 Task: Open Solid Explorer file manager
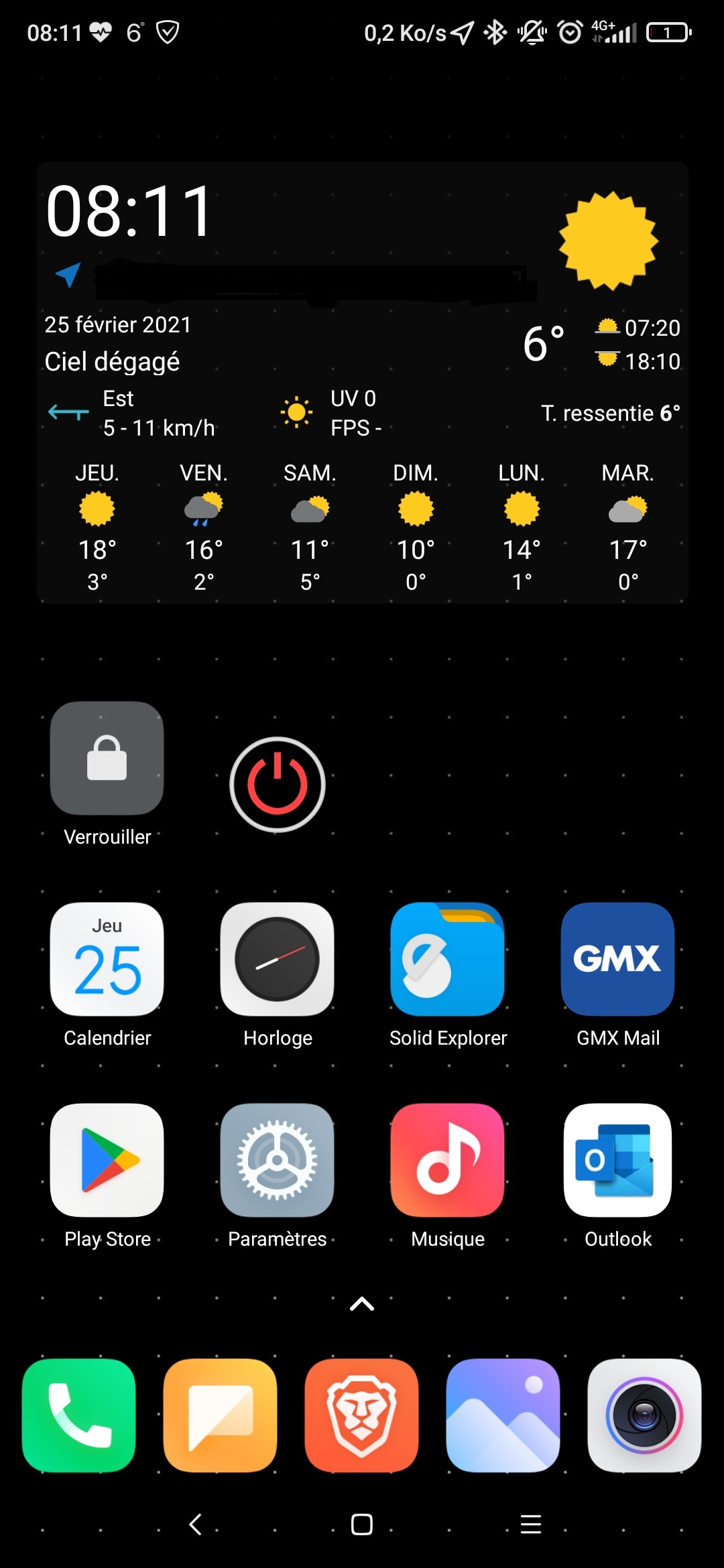(x=447, y=960)
